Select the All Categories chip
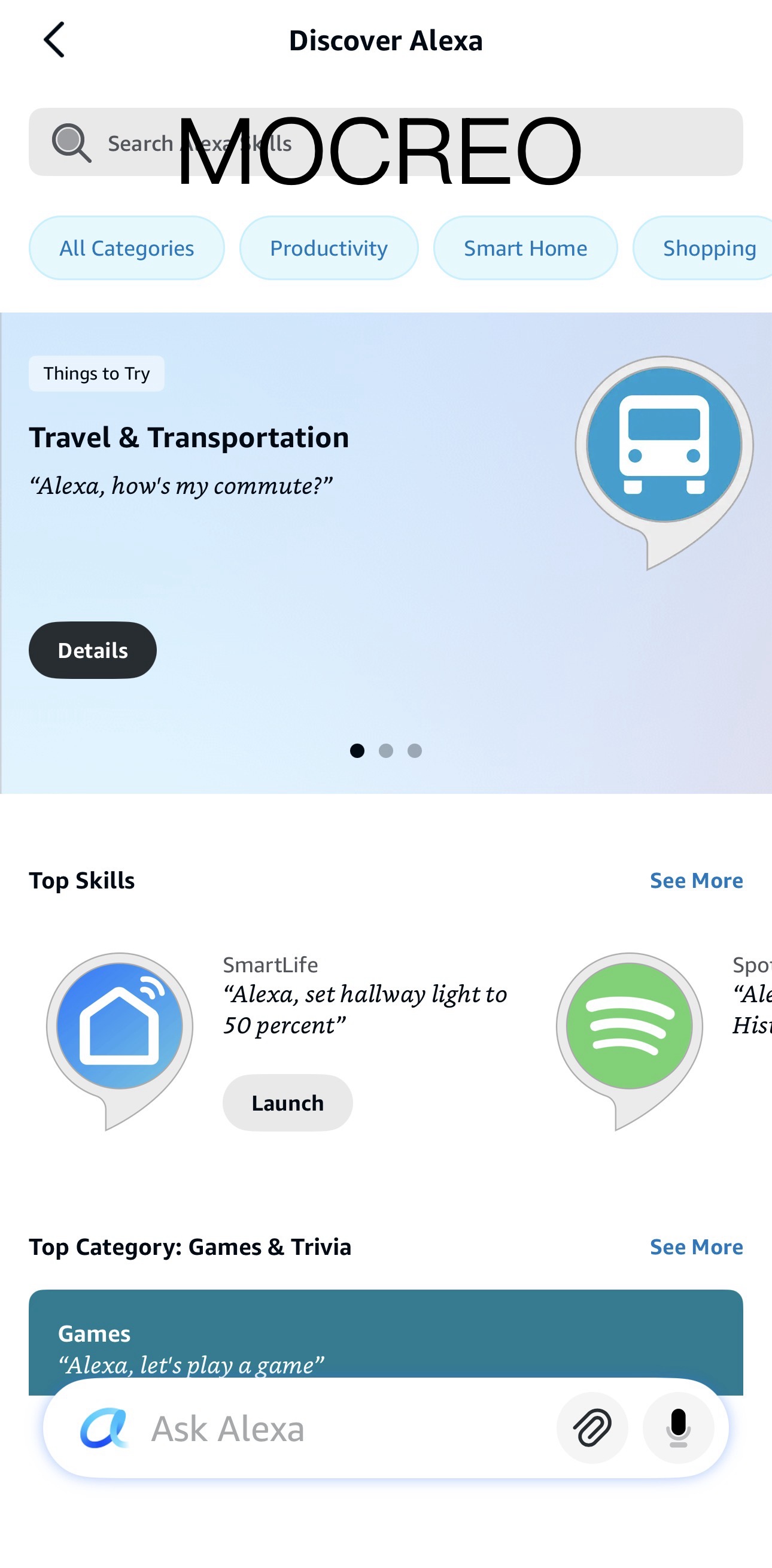Screen dimensions: 772x1568 [126, 248]
